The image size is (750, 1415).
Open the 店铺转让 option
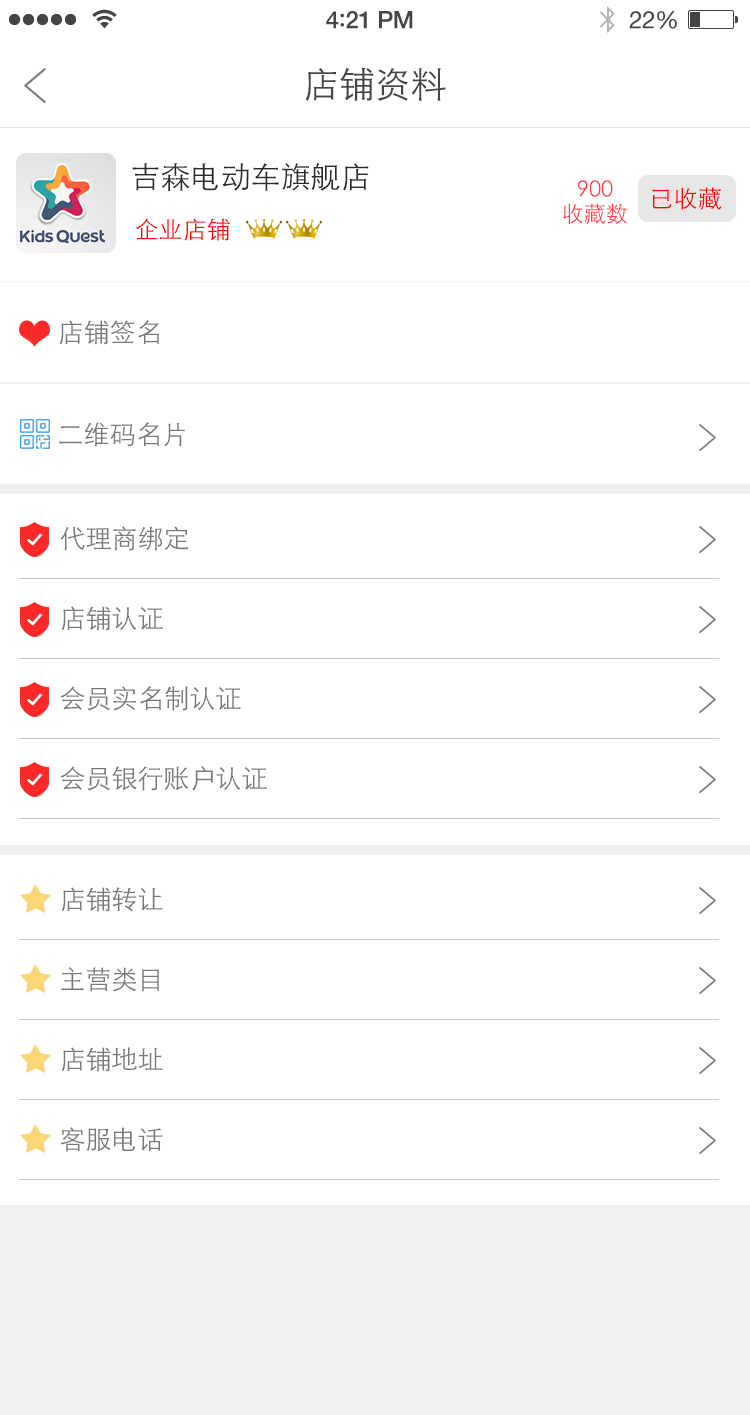[375, 900]
